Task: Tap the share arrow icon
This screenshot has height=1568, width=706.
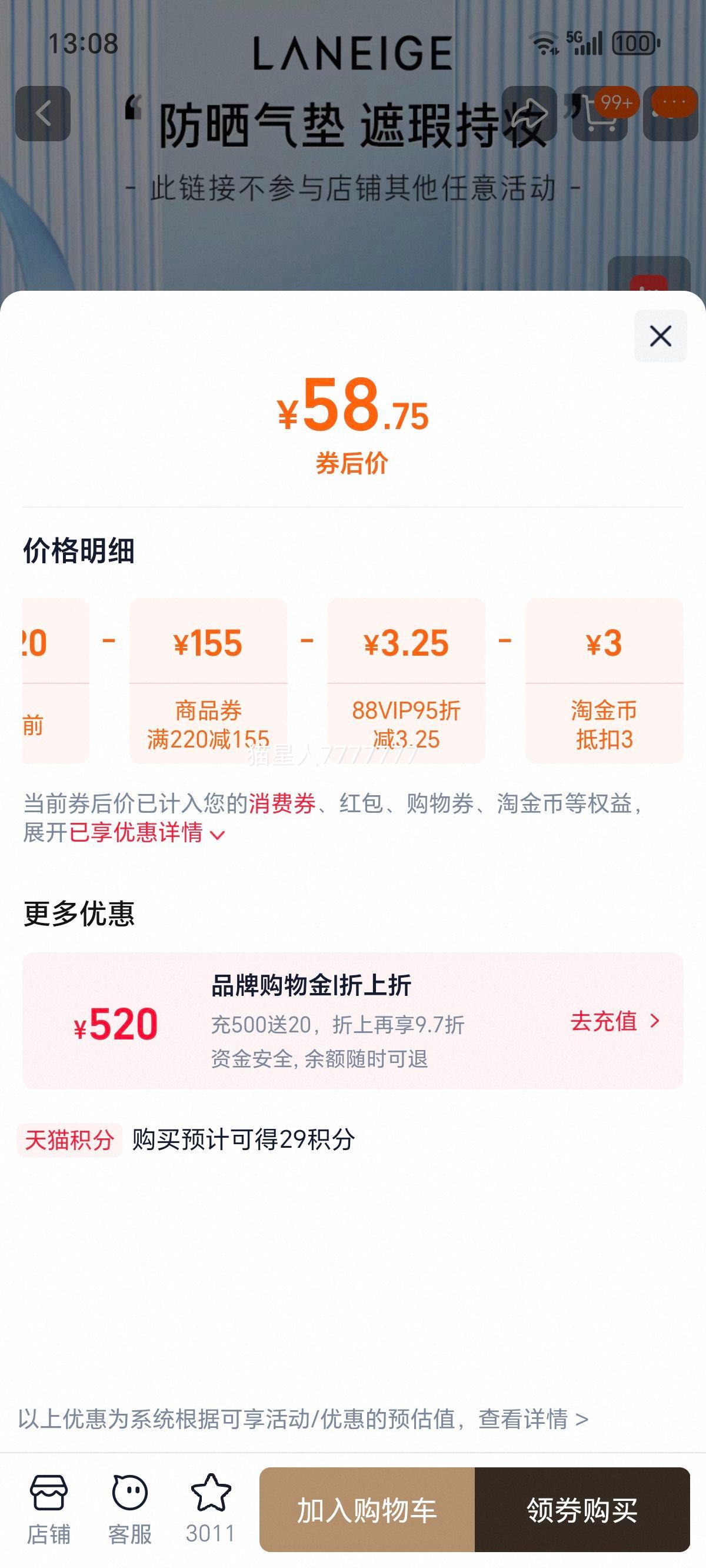Action: [529, 113]
